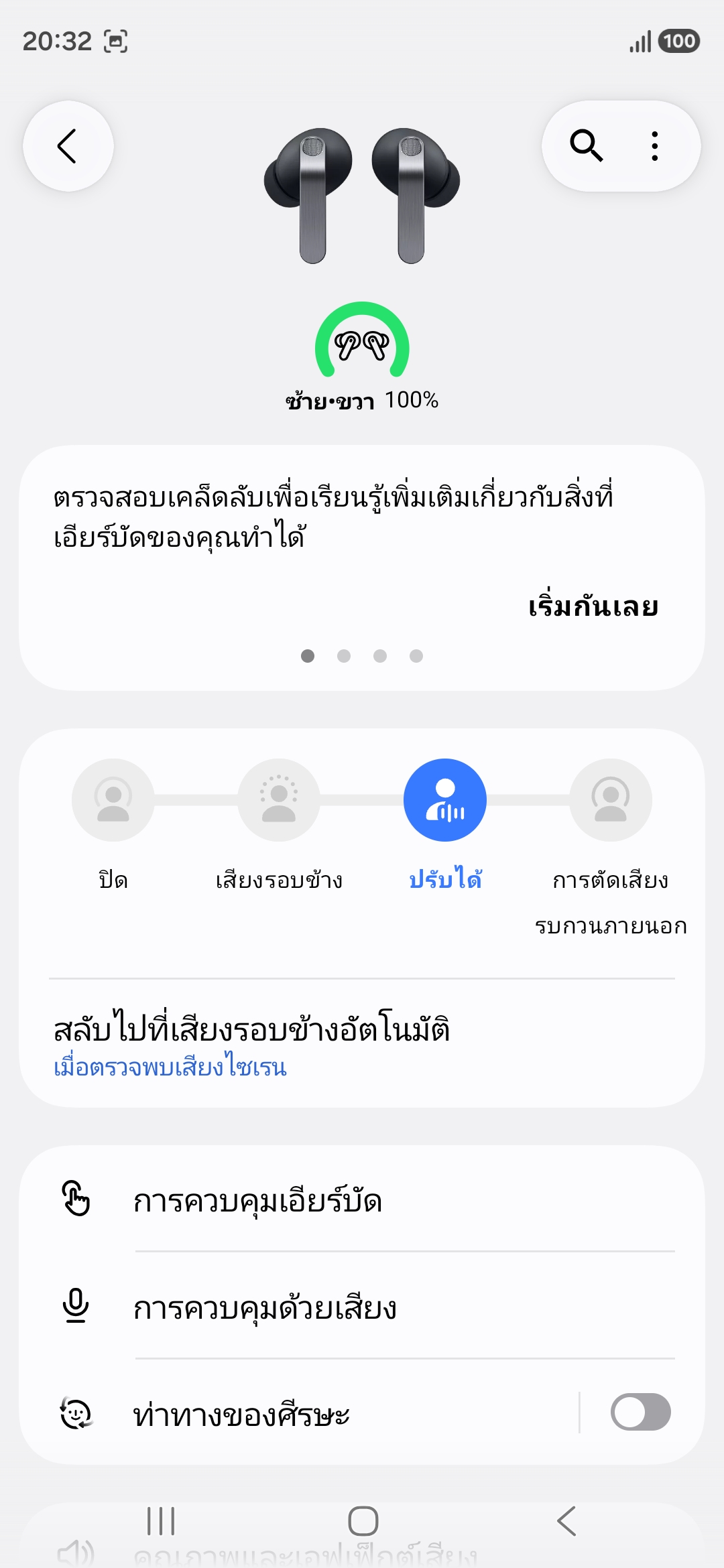Tap เริ่มกันเลย on the tips card
This screenshot has width=724, height=1568.
(x=593, y=607)
